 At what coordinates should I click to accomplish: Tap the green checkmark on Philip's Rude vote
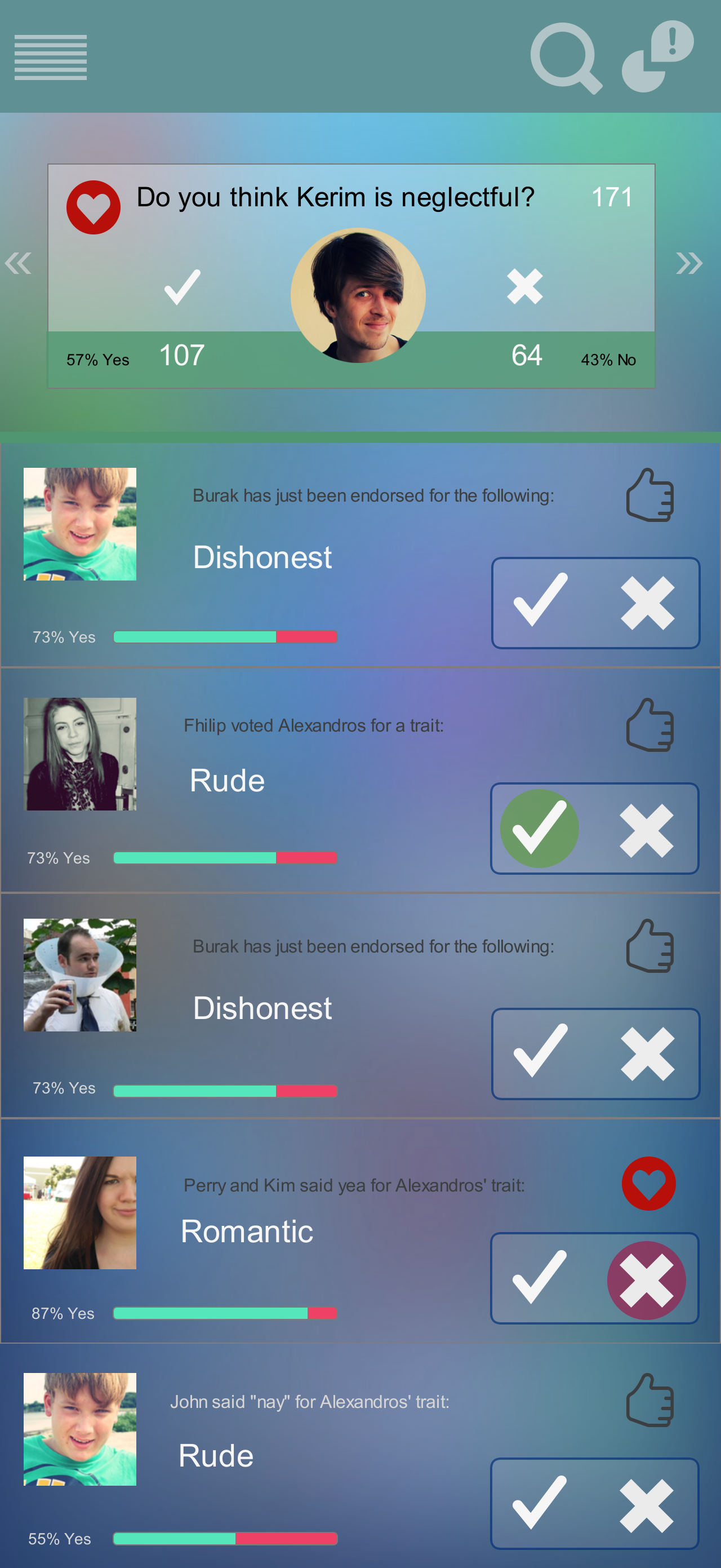(x=539, y=829)
